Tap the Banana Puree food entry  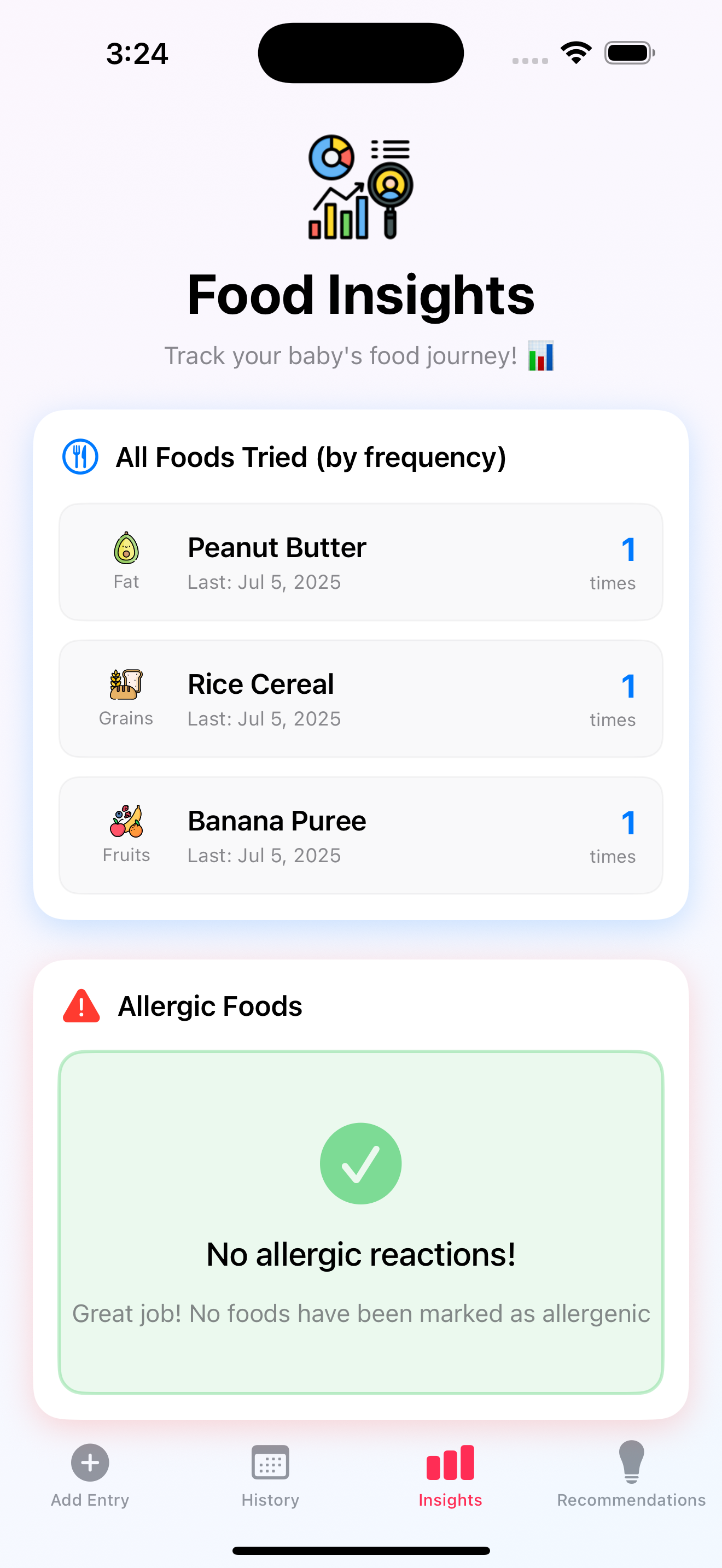pyautogui.click(x=360, y=835)
